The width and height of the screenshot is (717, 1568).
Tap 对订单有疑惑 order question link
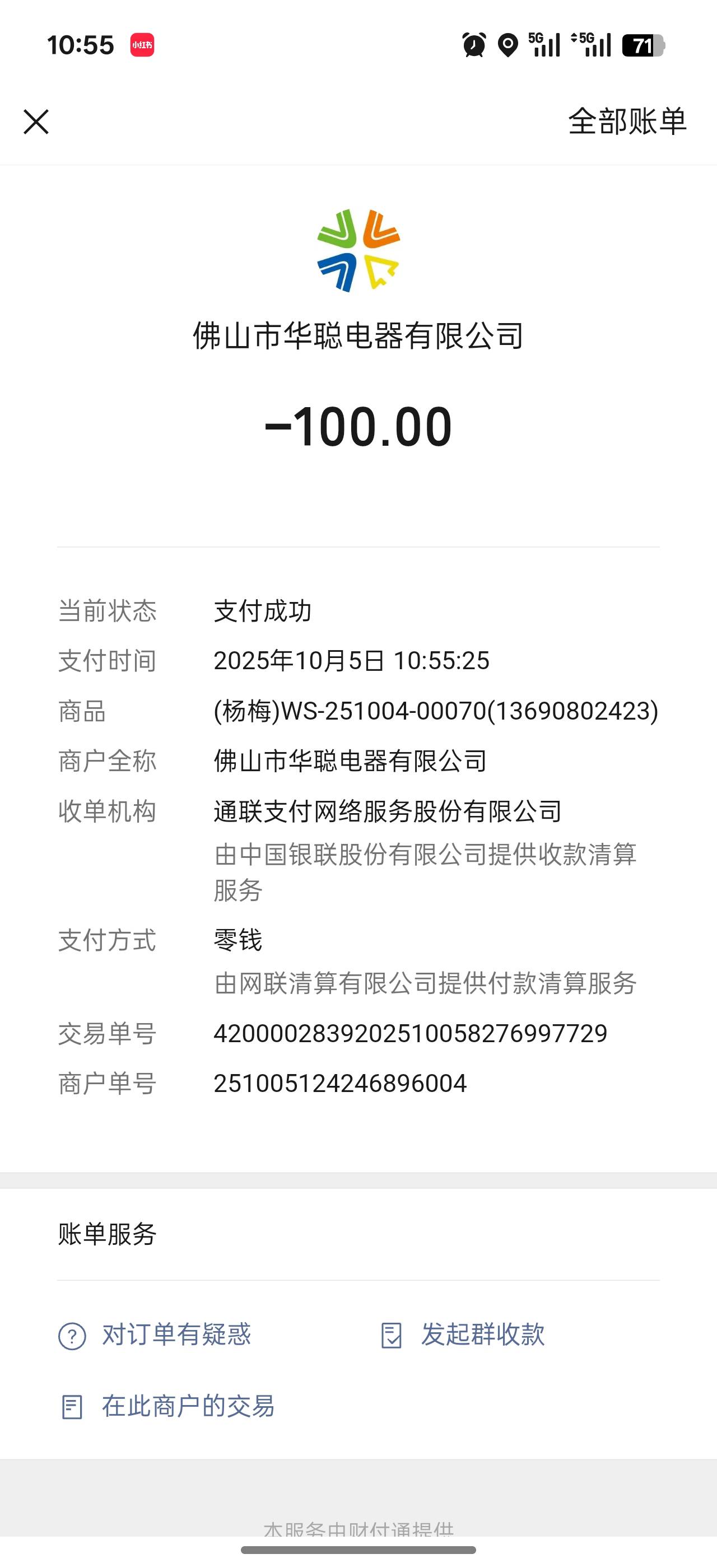tap(155, 1335)
